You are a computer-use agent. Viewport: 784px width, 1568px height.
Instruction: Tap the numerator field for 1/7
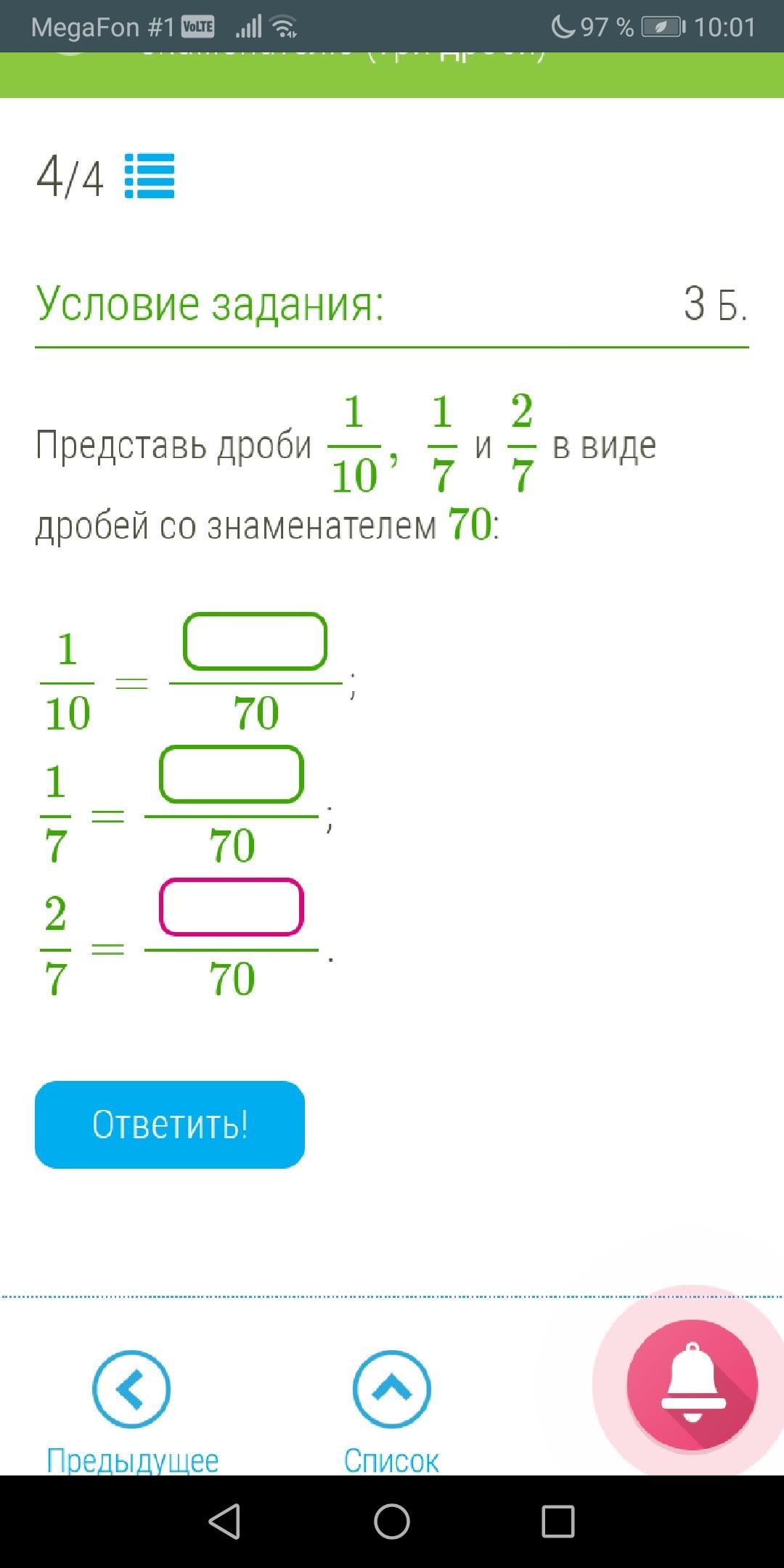click(x=231, y=775)
